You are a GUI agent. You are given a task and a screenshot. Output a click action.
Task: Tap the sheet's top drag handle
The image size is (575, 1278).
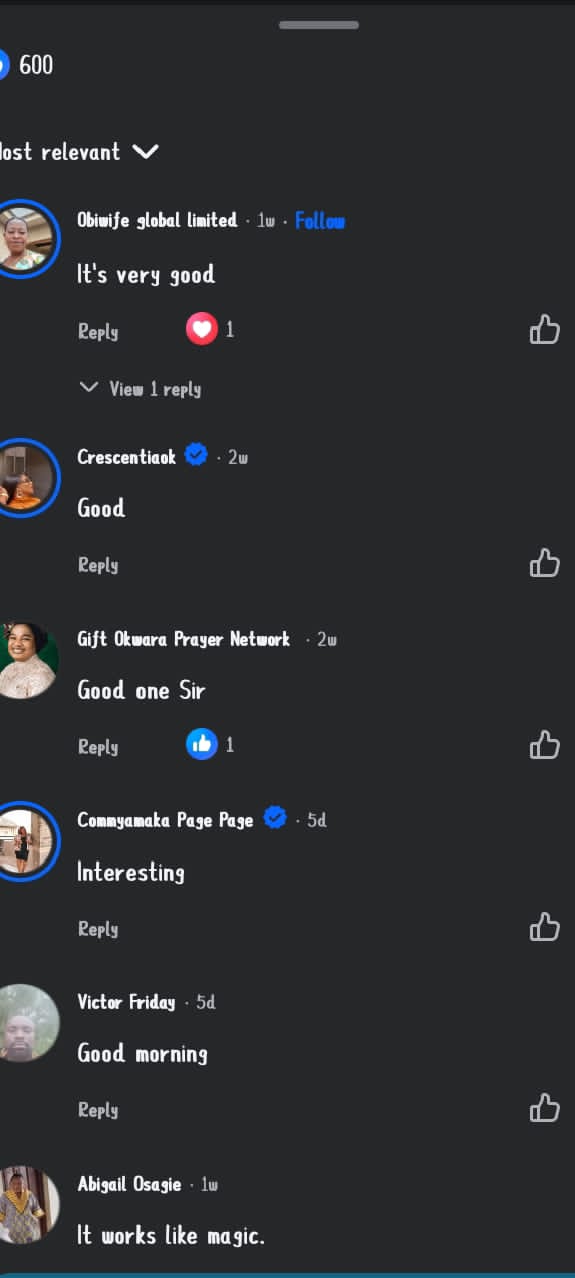[319, 25]
